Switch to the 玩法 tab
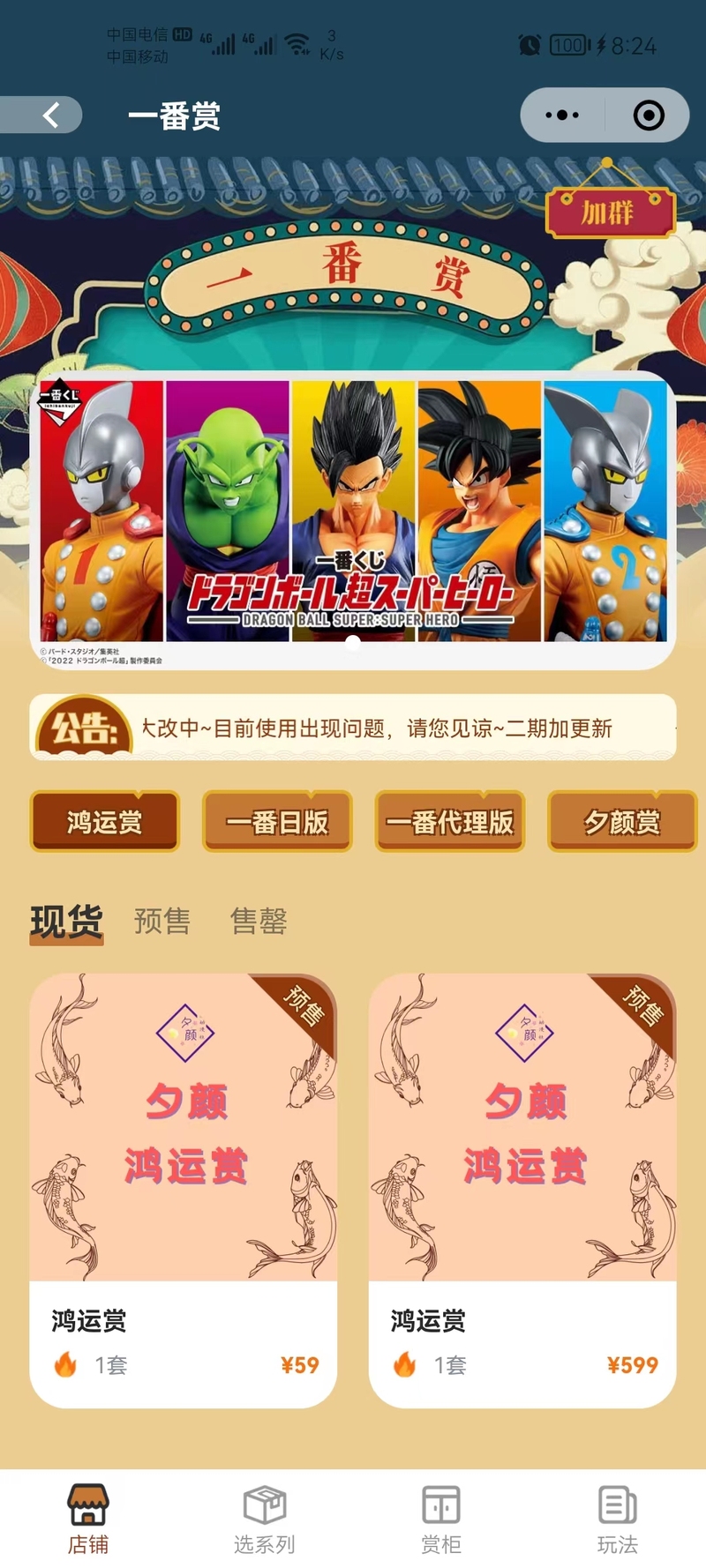This screenshot has height=1568, width=706. [618, 1519]
